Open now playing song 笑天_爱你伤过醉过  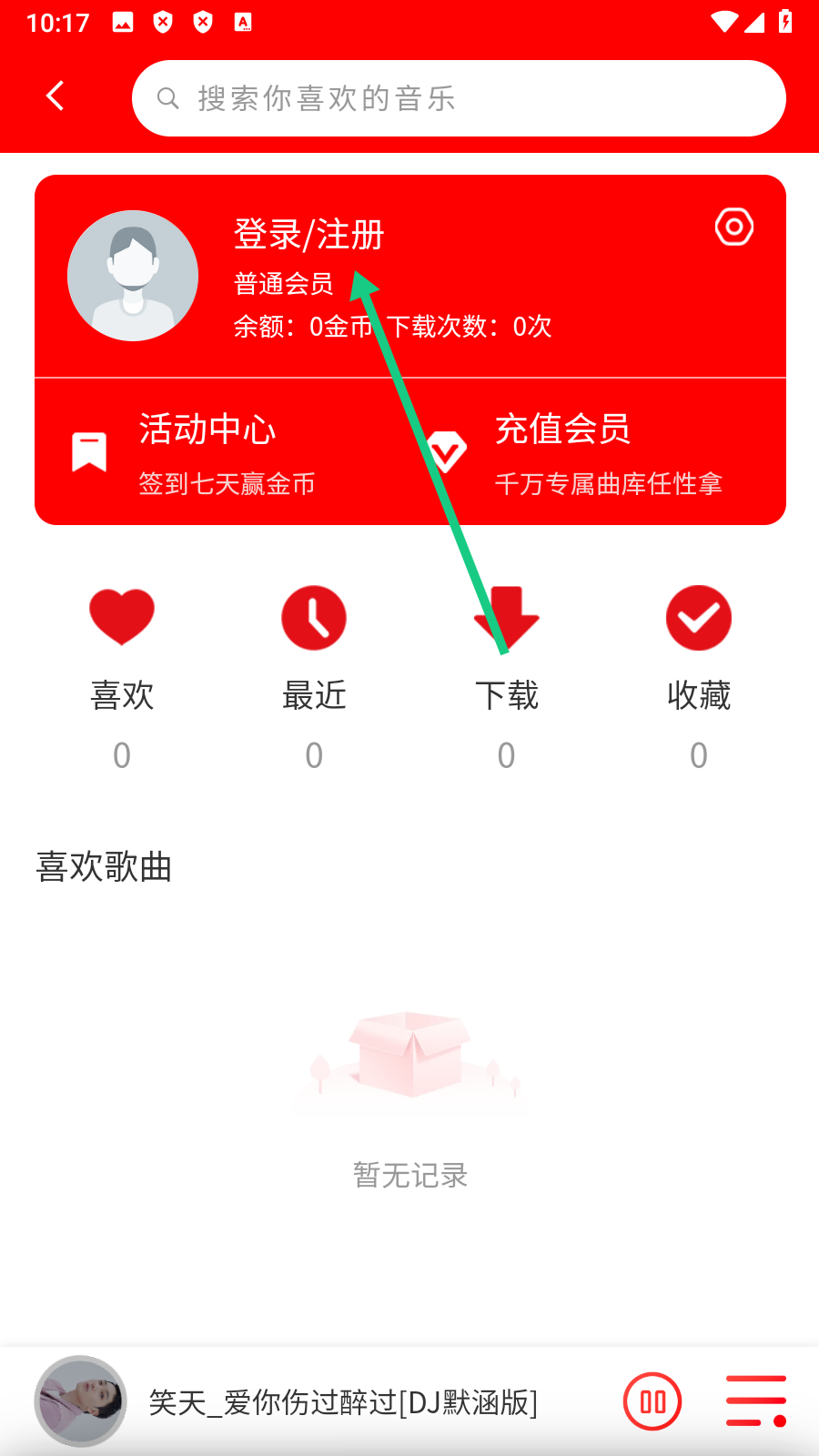point(342,1402)
